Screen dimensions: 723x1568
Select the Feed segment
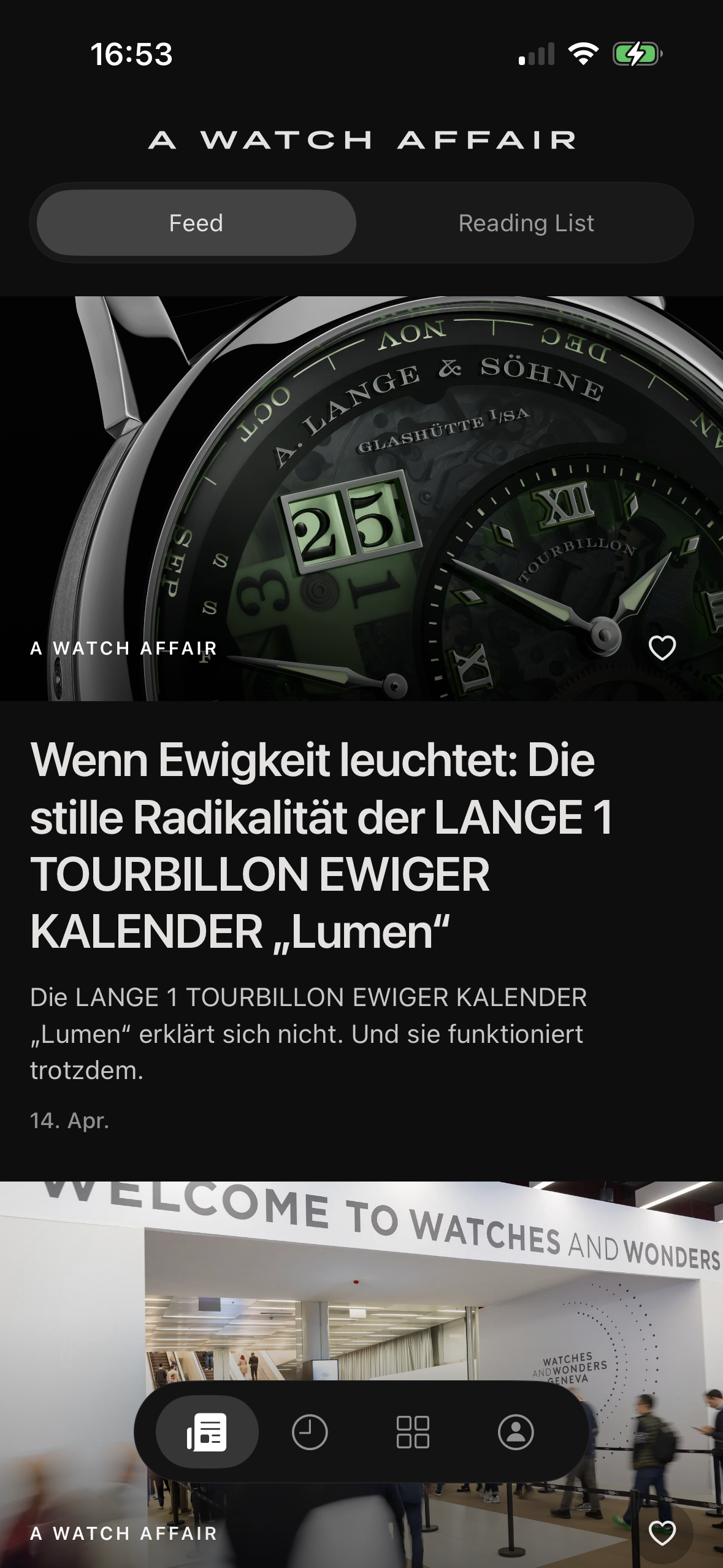click(x=196, y=223)
